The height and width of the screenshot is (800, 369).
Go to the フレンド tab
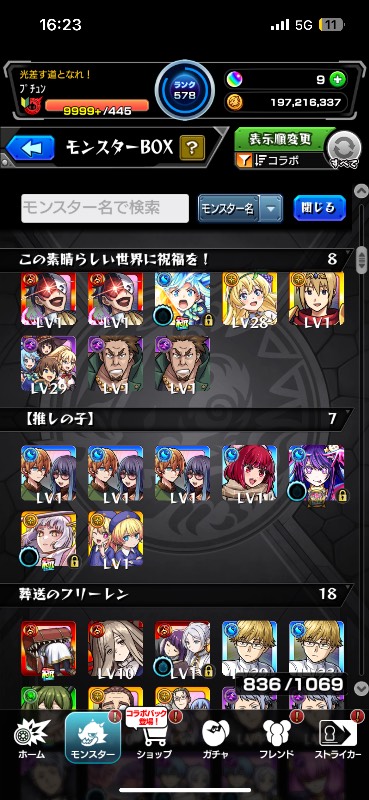(x=276, y=738)
